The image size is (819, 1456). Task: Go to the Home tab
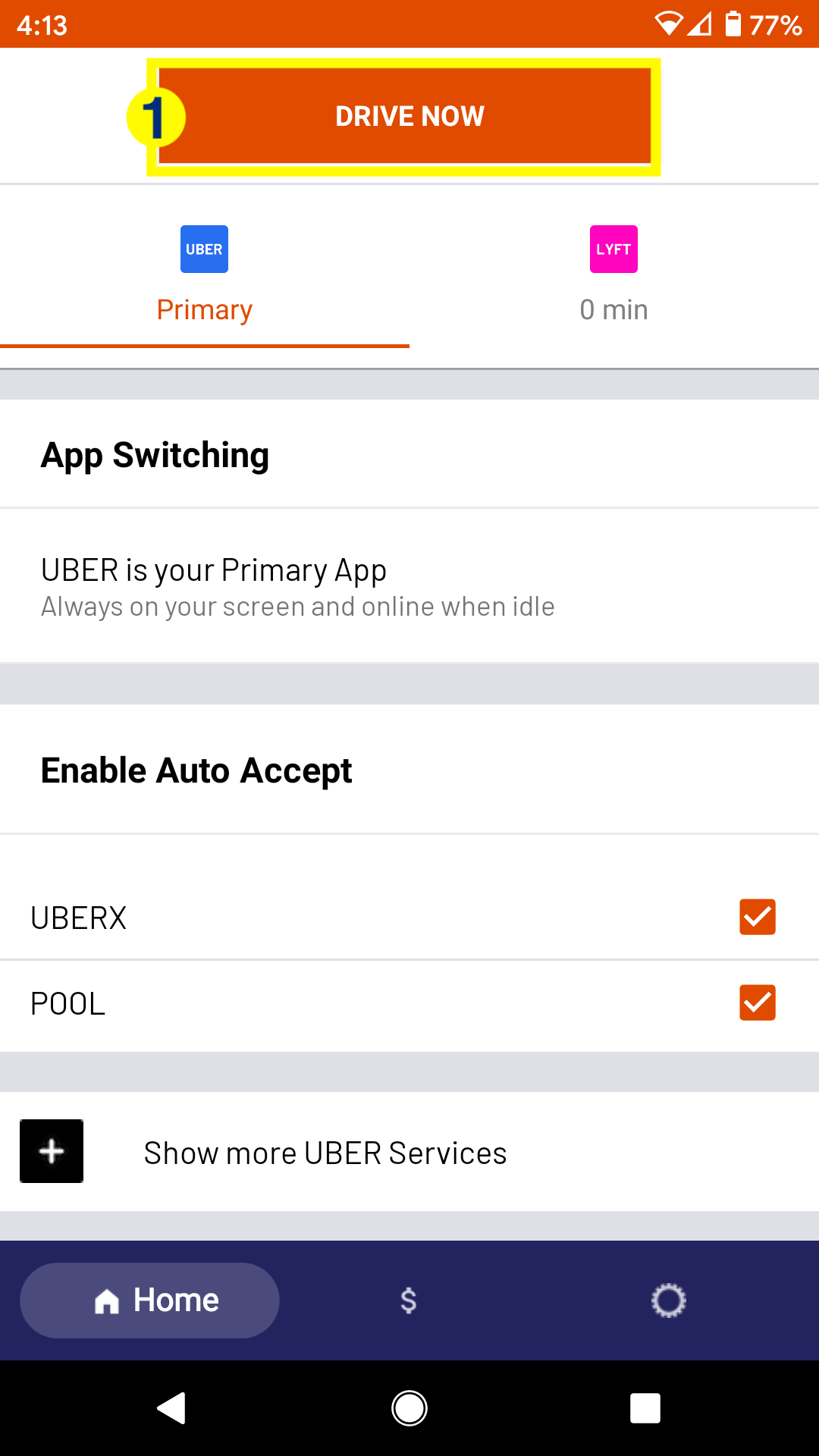[x=150, y=1301]
